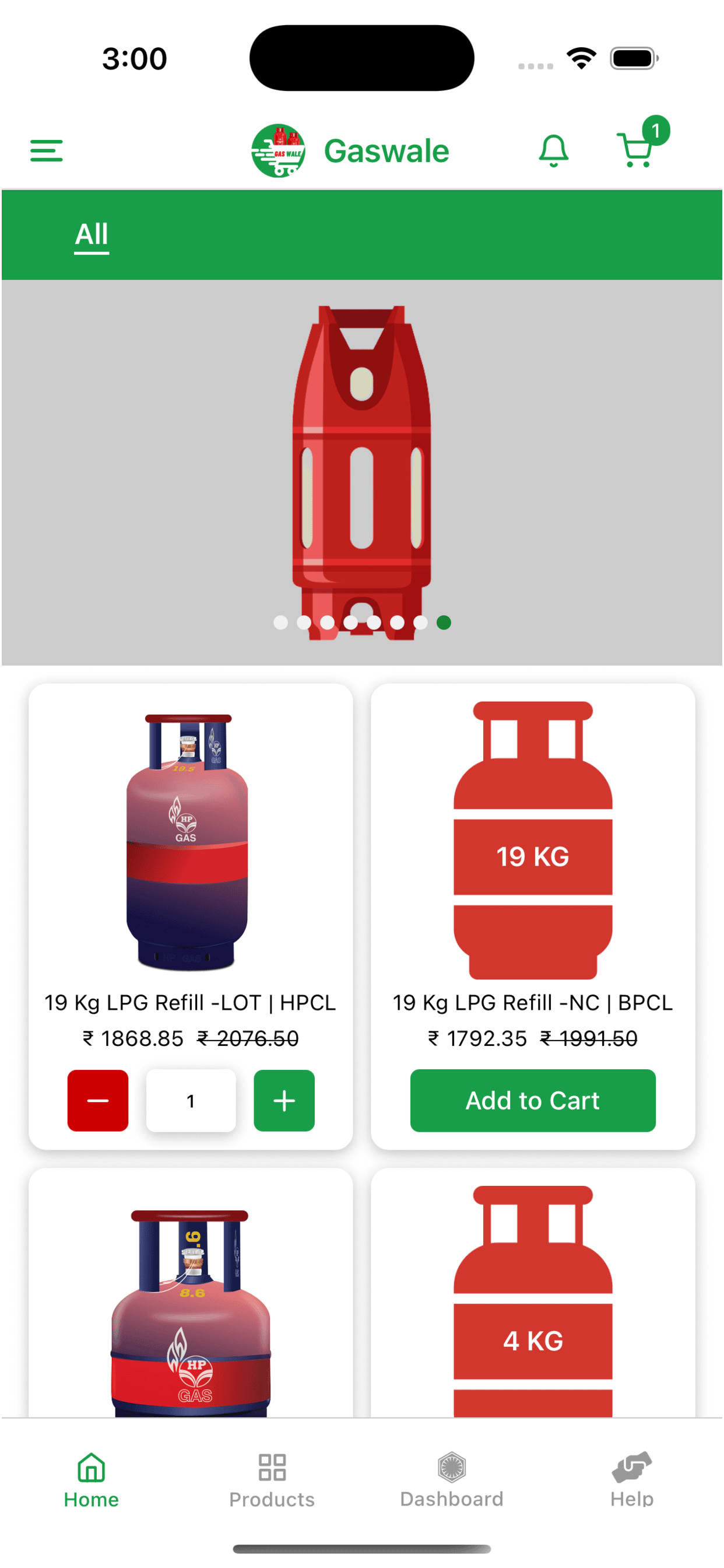Increase quantity of 19 Kg HPCL refill
The image size is (724, 1568).
[x=284, y=1101]
